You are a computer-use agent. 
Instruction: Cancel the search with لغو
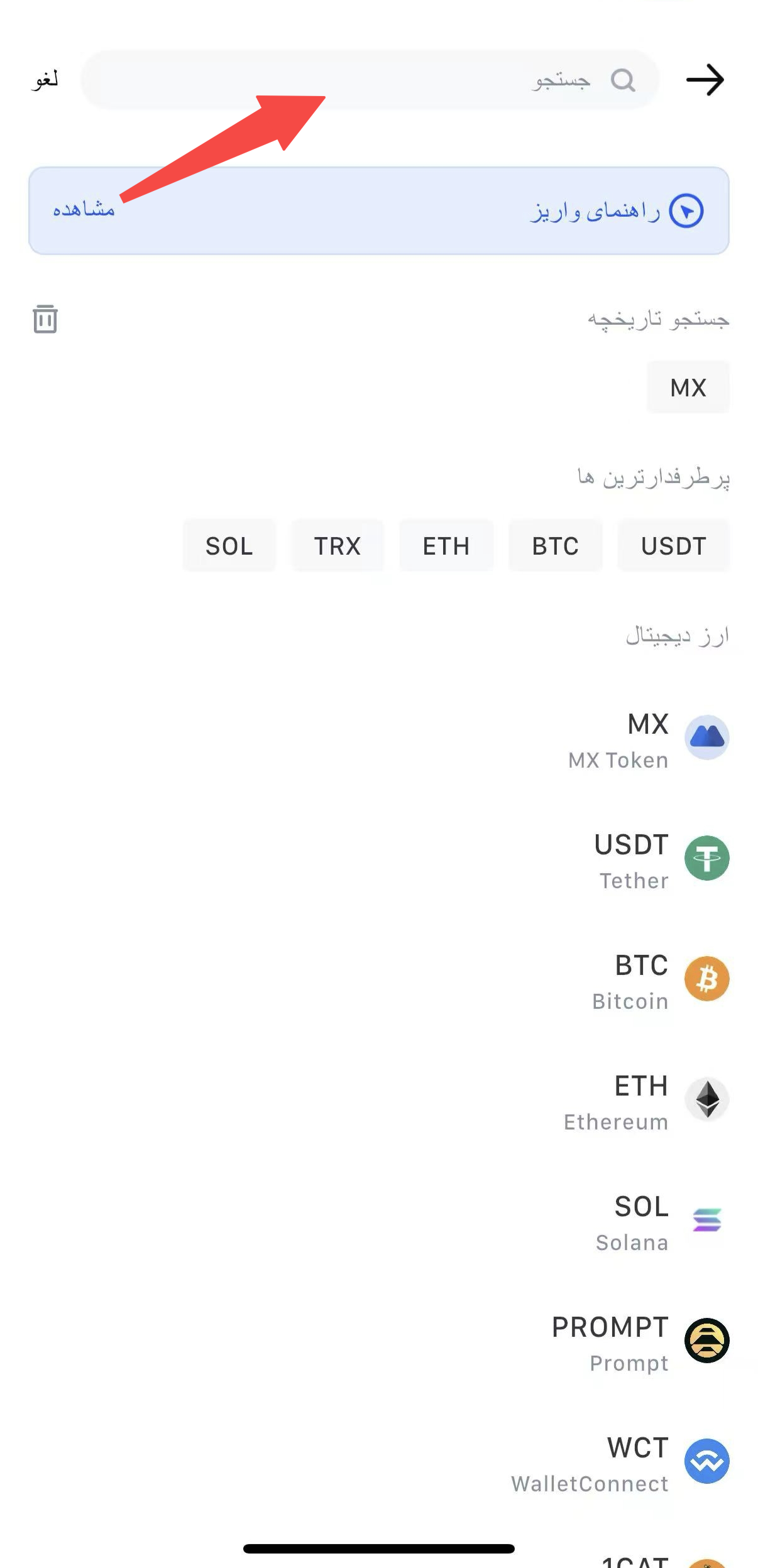click(x=45, y=79)
